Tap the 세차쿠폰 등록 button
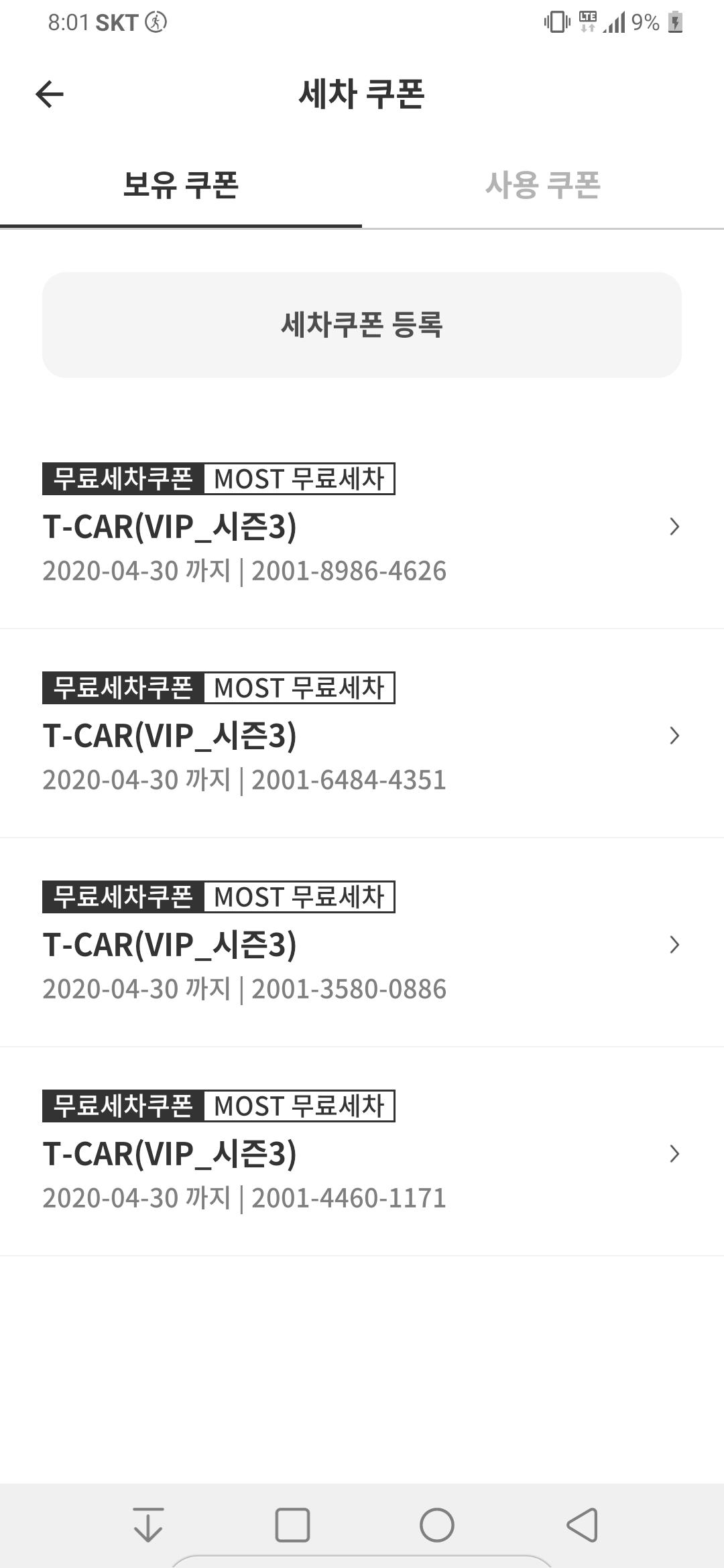Viewport: 724px width, 1568px height. coord(362,325)
